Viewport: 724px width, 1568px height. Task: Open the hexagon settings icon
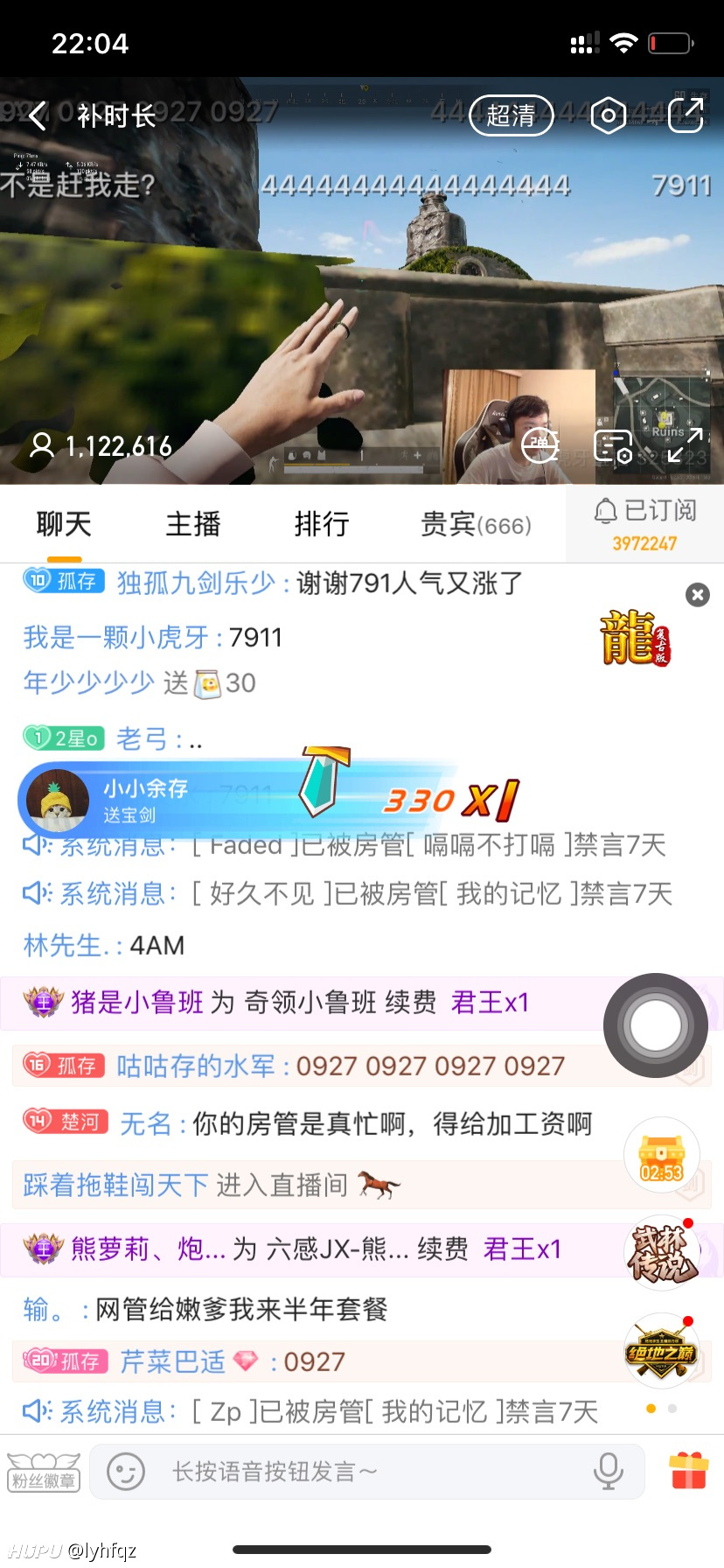click(608, 115)
